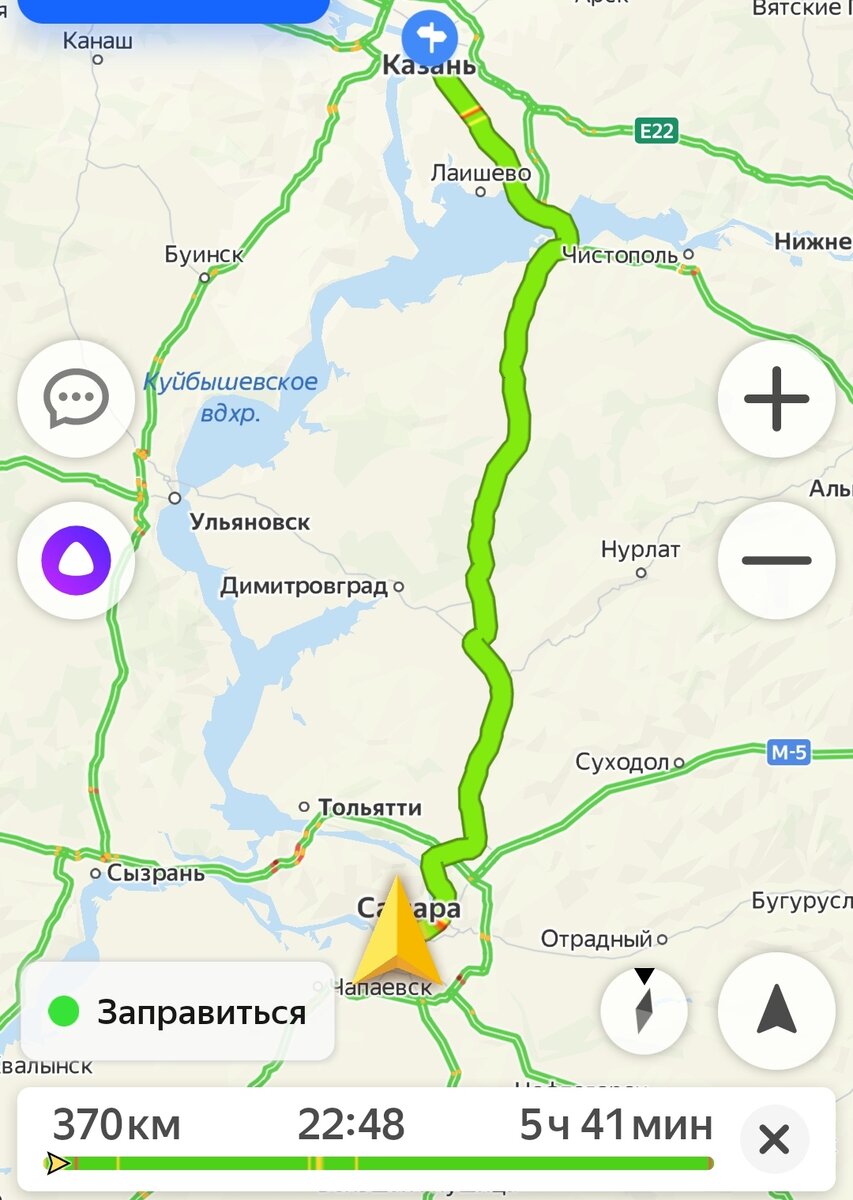Reset map orientation with the compass

(x=644, y=1010)
